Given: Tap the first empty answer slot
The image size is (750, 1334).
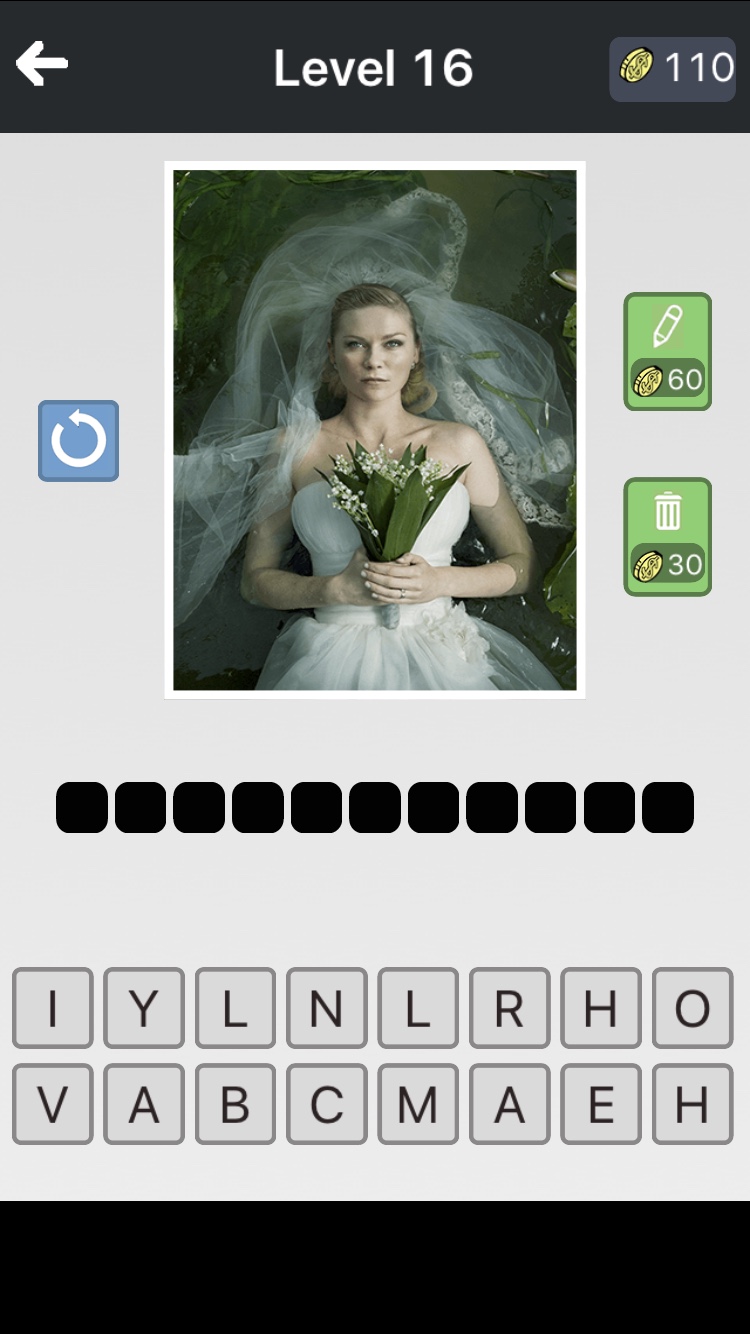Looking at the screenshot, I should click(x=82, y=808).
